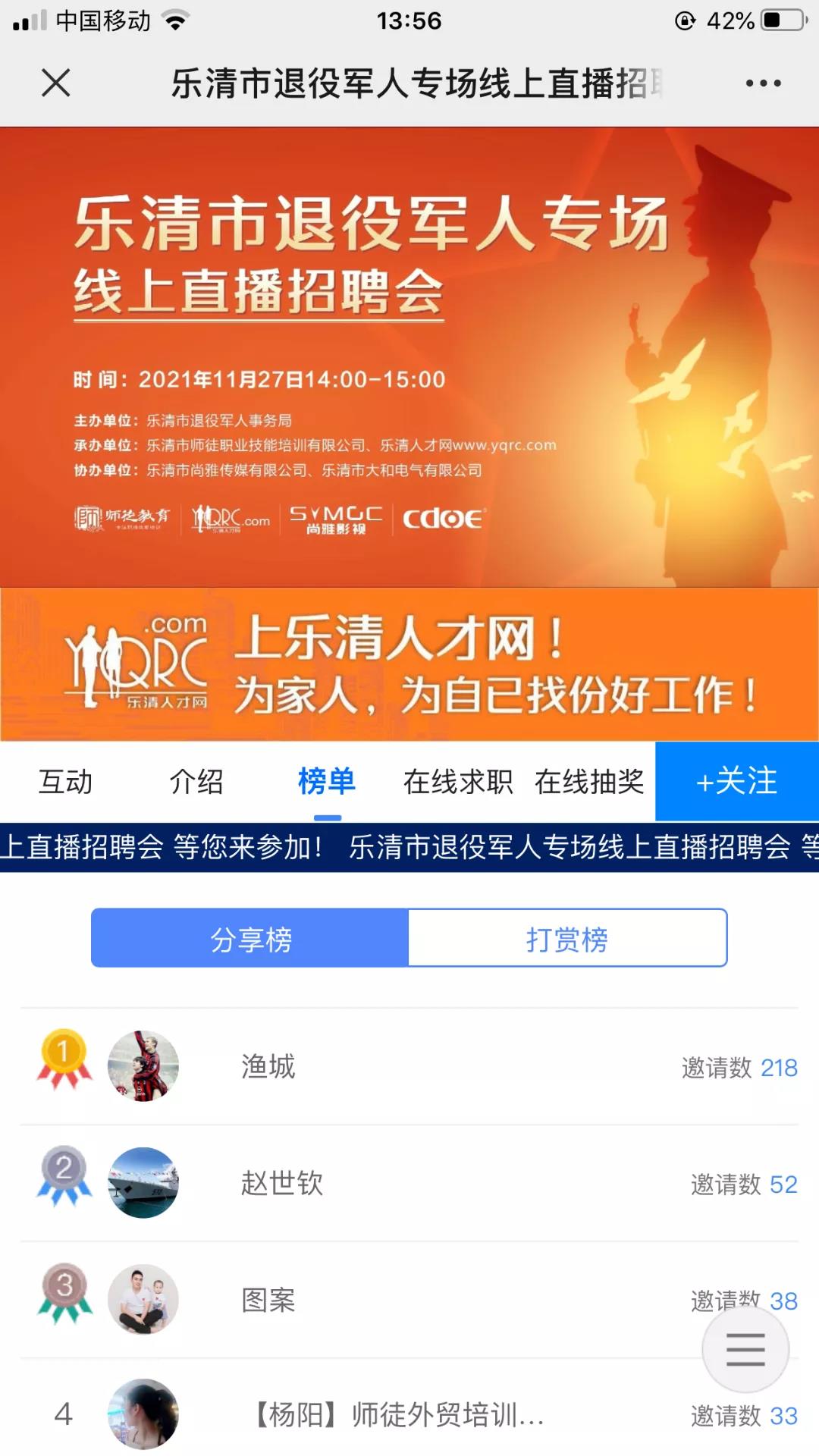Tap the +关注 follow button
Viewport: 819px width, 1456px height.
tap(737, 781)
